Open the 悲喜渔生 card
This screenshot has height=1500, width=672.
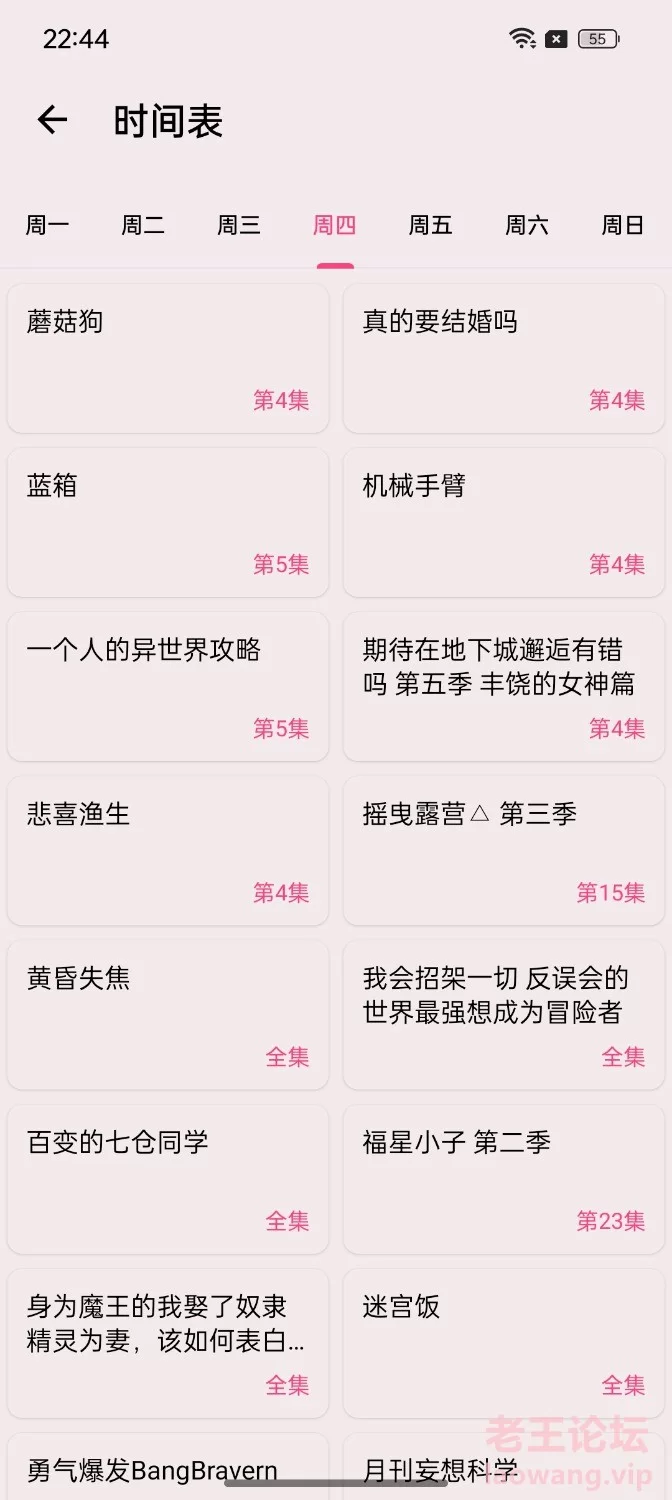pyautogui.click(x=168, y=851)
